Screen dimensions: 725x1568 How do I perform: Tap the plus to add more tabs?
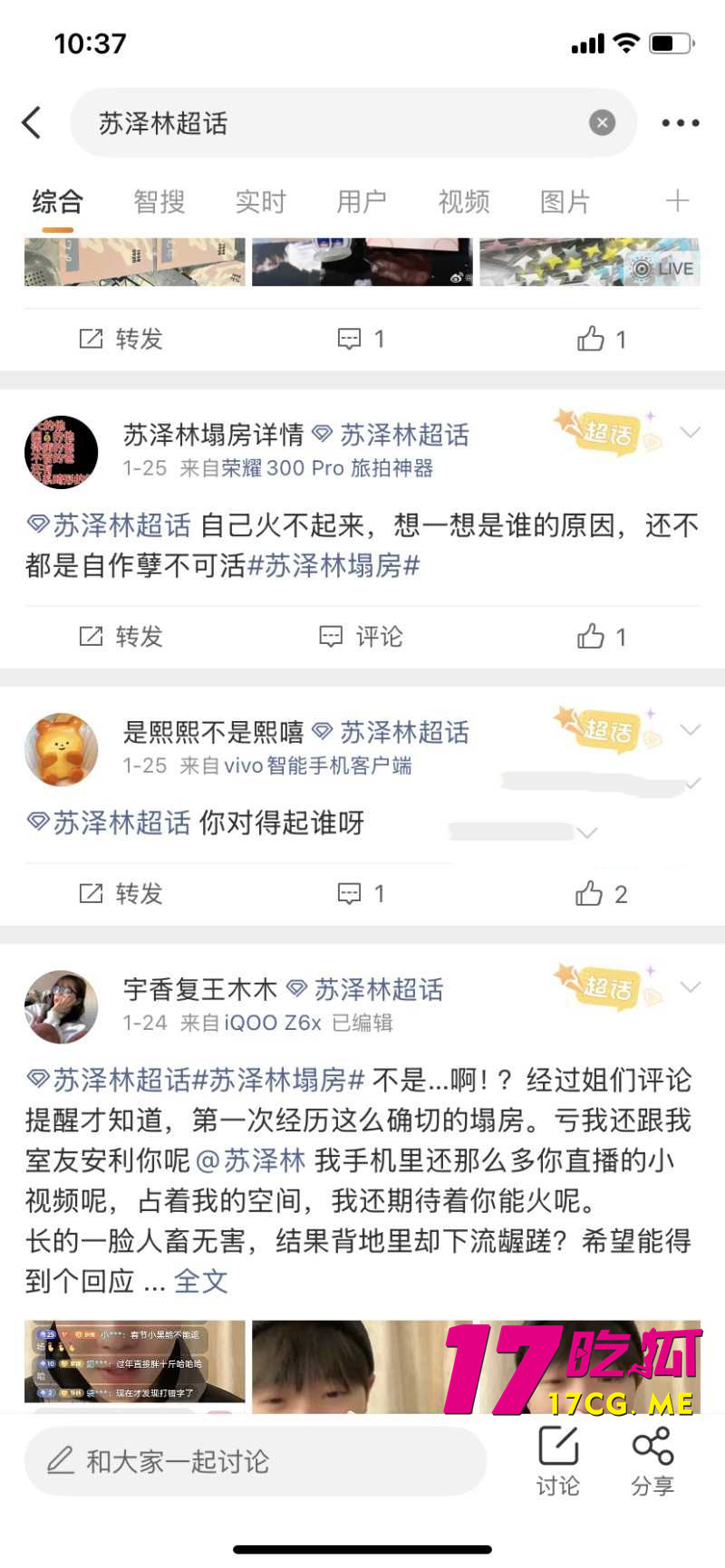[x=676, y=201]
